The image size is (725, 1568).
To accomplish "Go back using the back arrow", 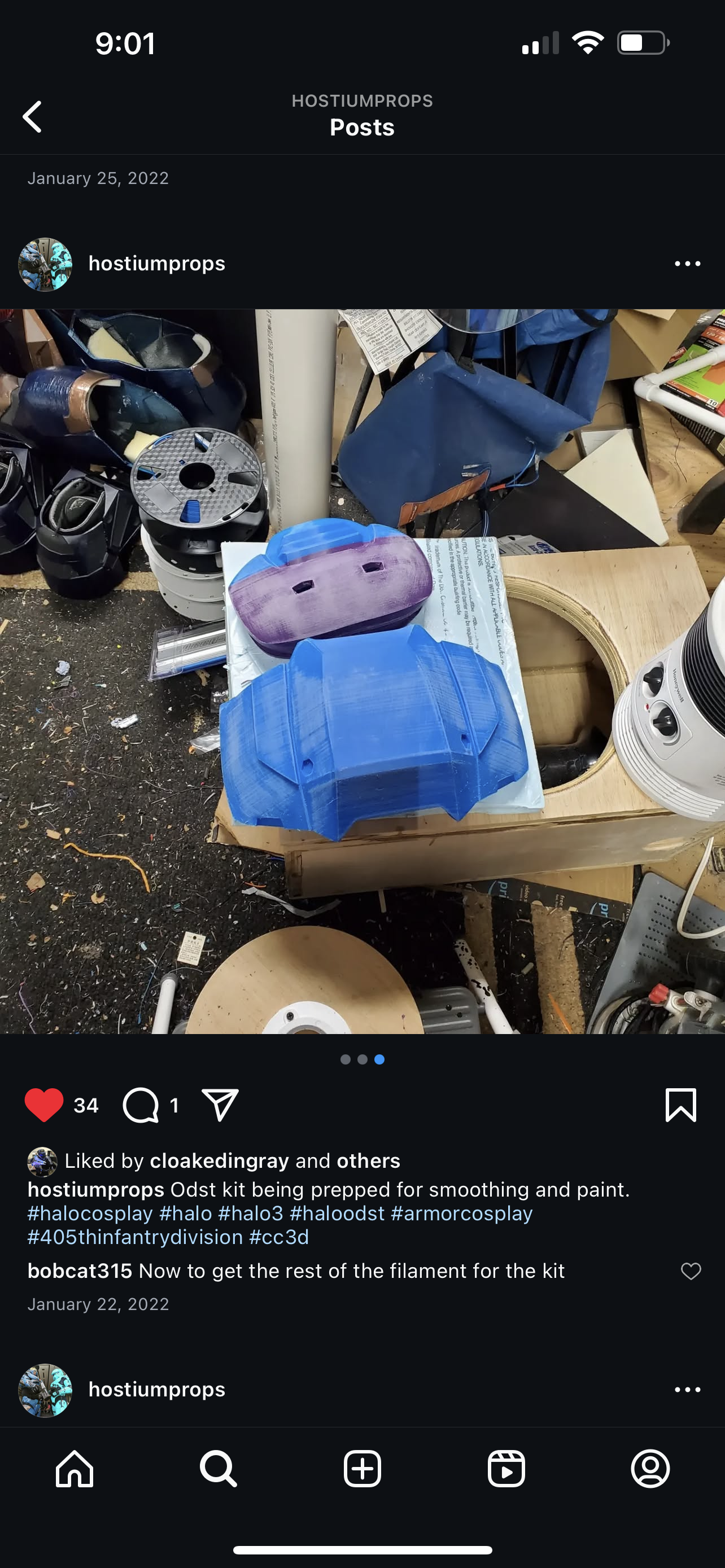I will [x=33, y=116].
